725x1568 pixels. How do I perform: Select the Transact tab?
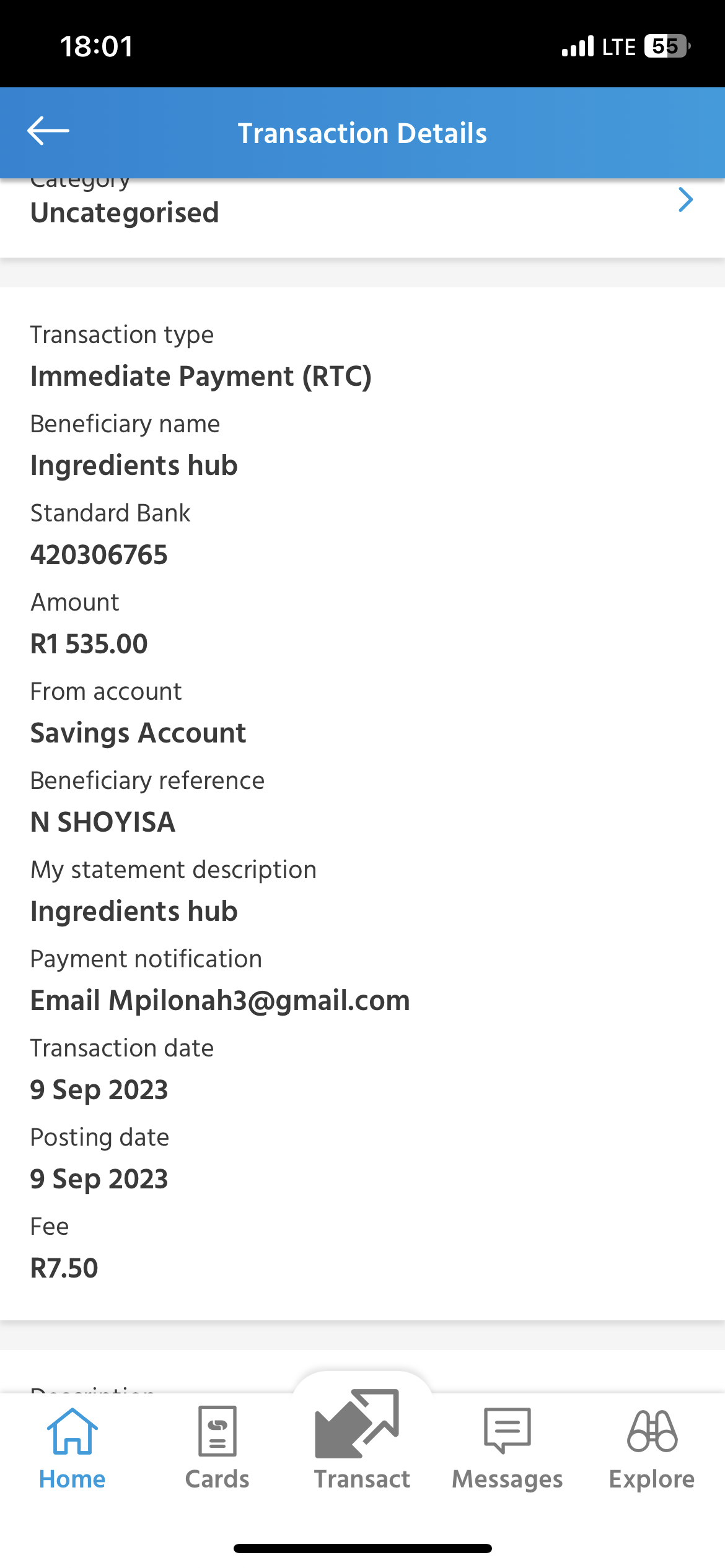[362, 1440]
